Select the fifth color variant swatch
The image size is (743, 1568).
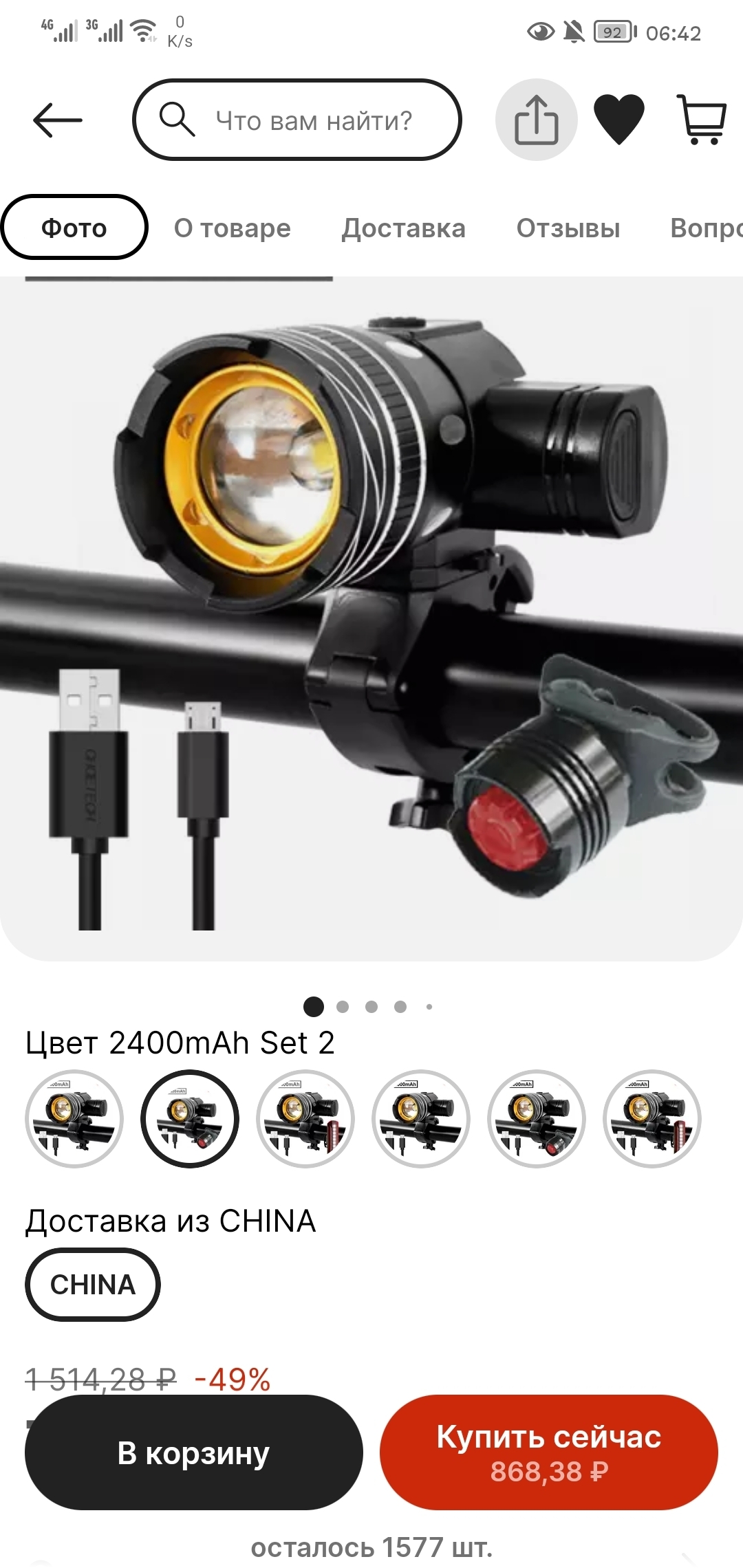point(537,1118)
